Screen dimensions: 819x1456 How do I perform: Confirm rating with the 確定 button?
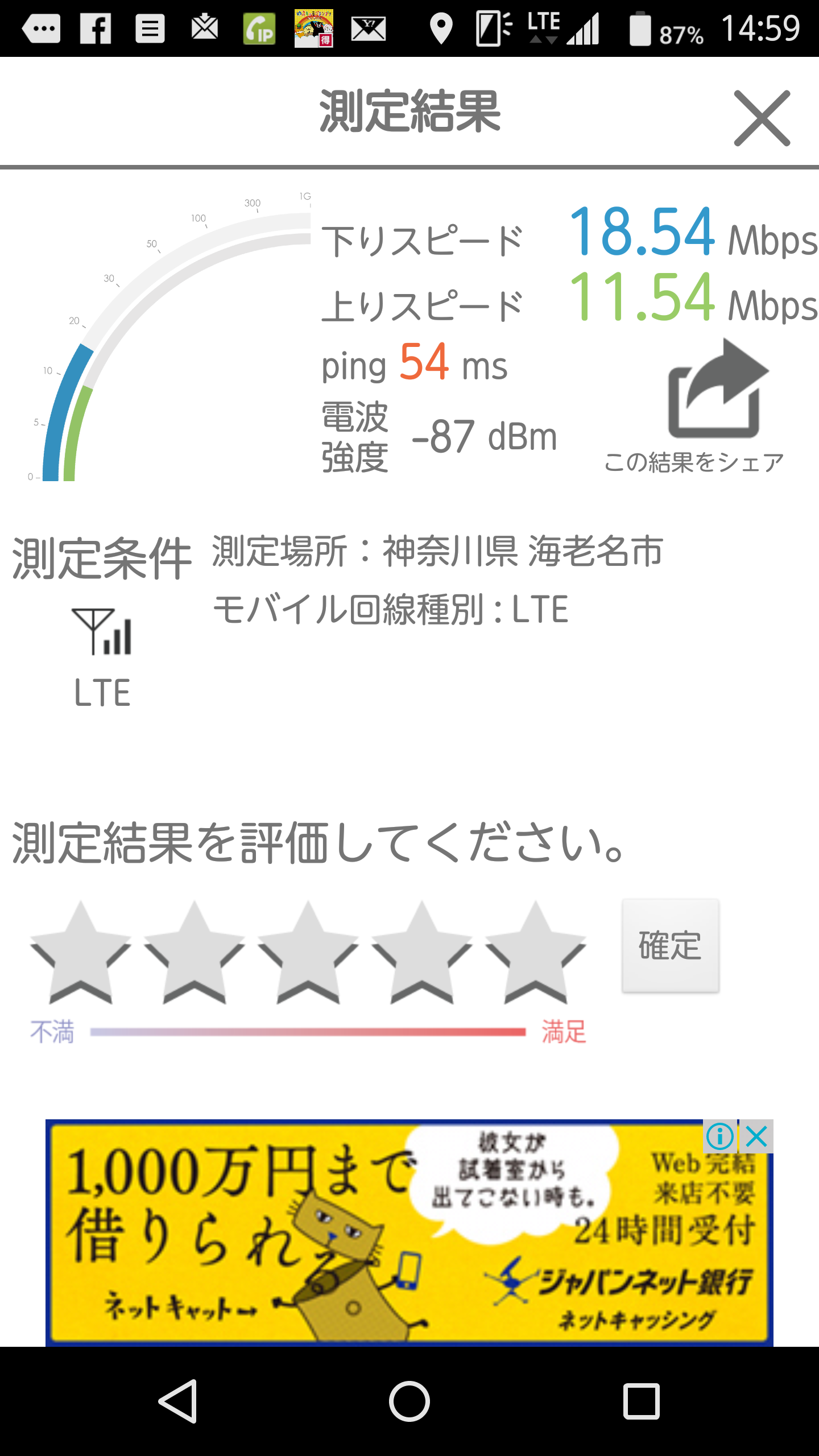click(x=670, y=946)
